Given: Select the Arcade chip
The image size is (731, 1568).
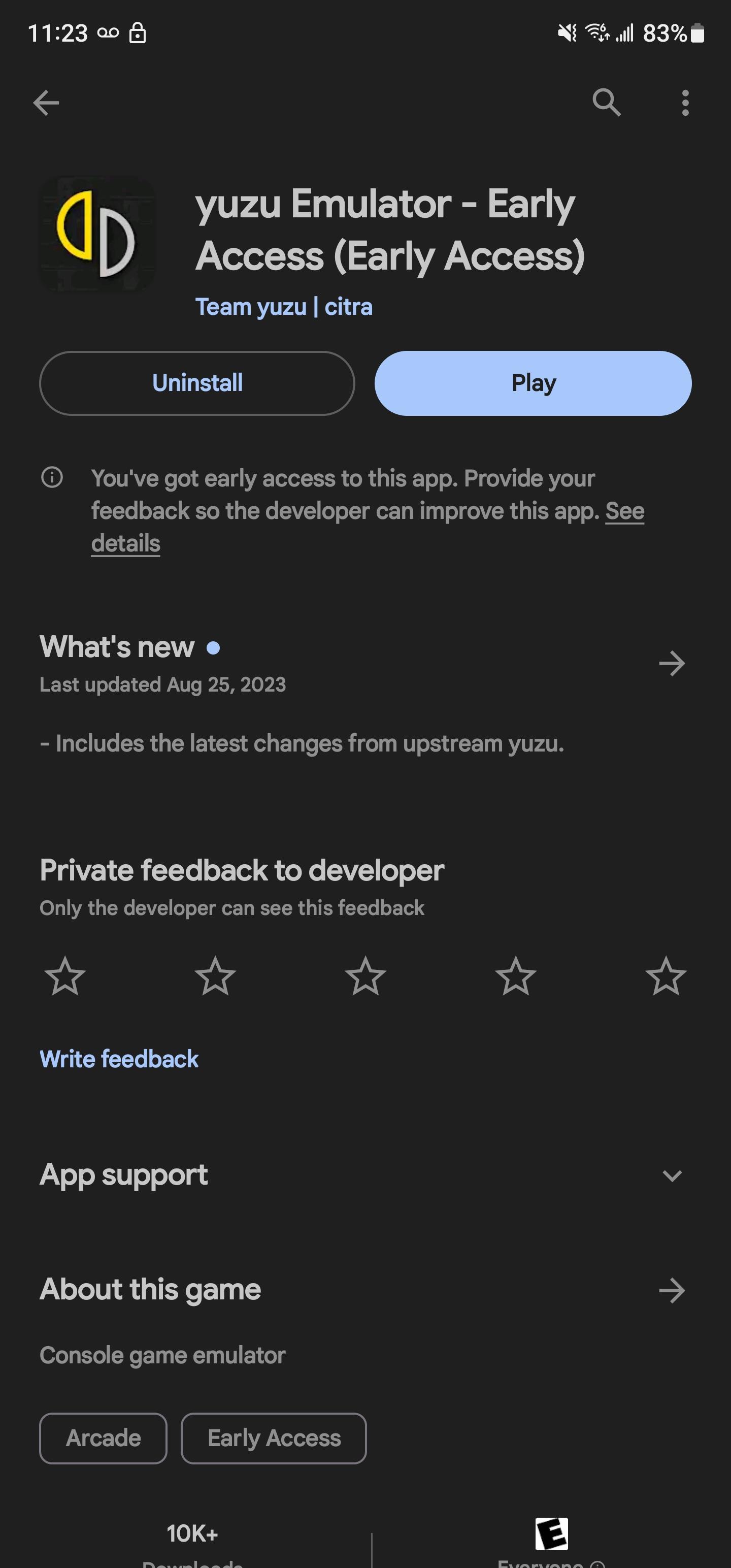Looking at the screenshot, I should (104, 1438).
